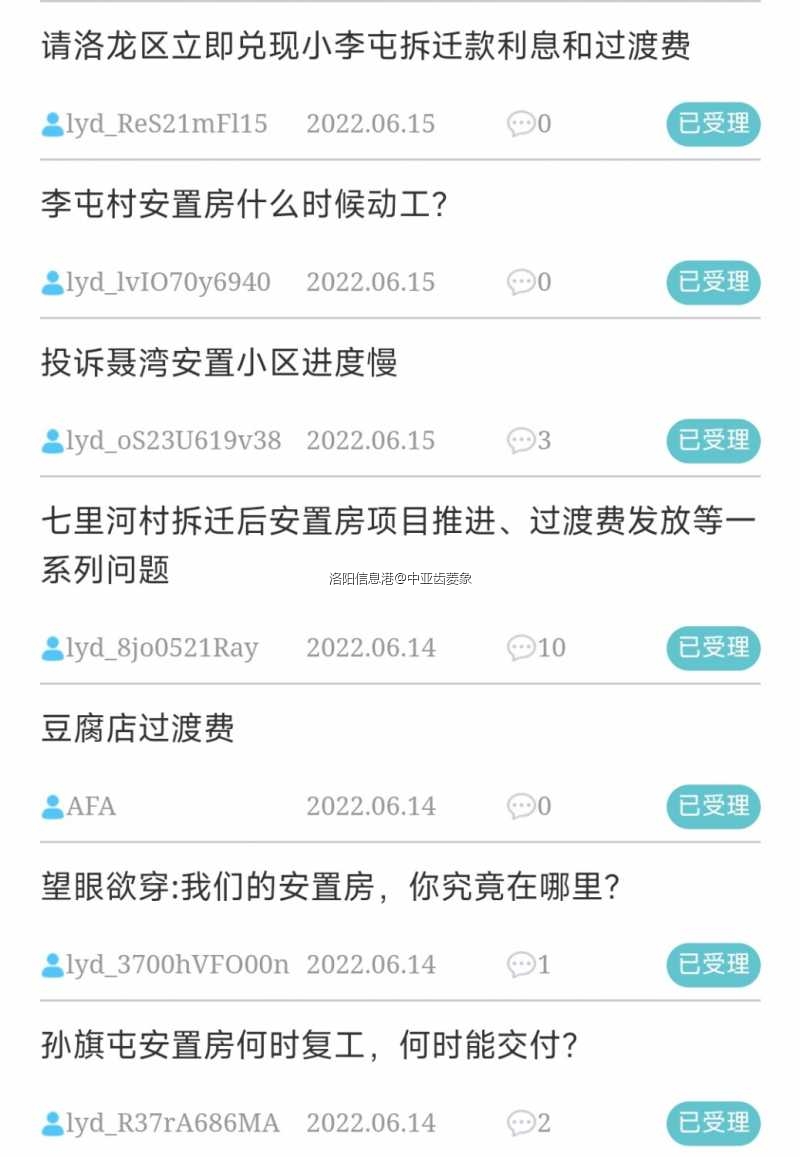
Task: Open the 豆腐店过渡费 post
Action: [138, 728]
